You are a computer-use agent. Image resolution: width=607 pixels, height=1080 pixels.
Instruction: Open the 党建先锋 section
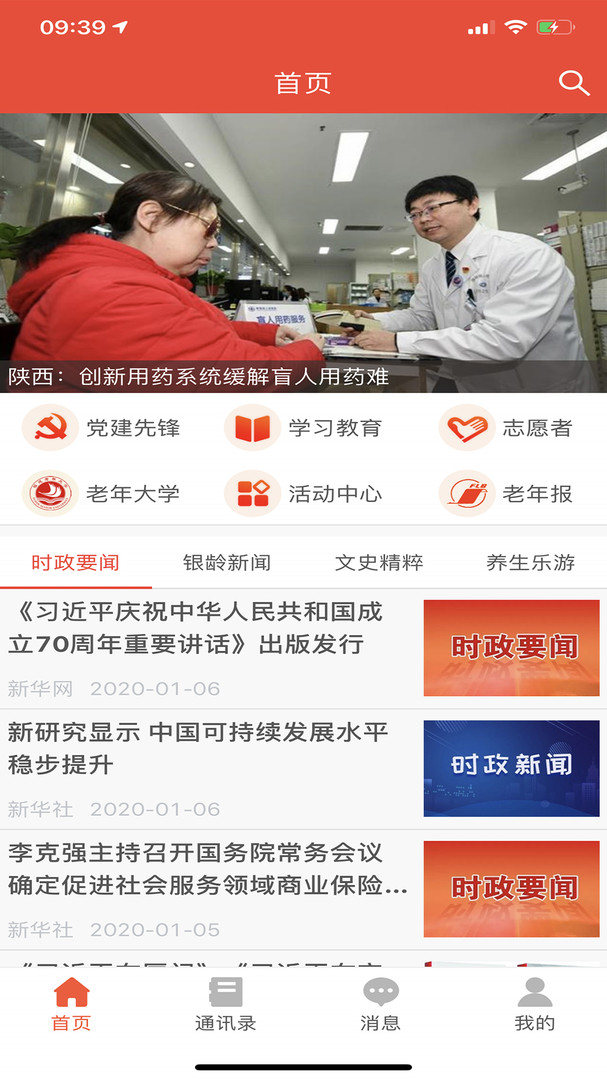102,428
